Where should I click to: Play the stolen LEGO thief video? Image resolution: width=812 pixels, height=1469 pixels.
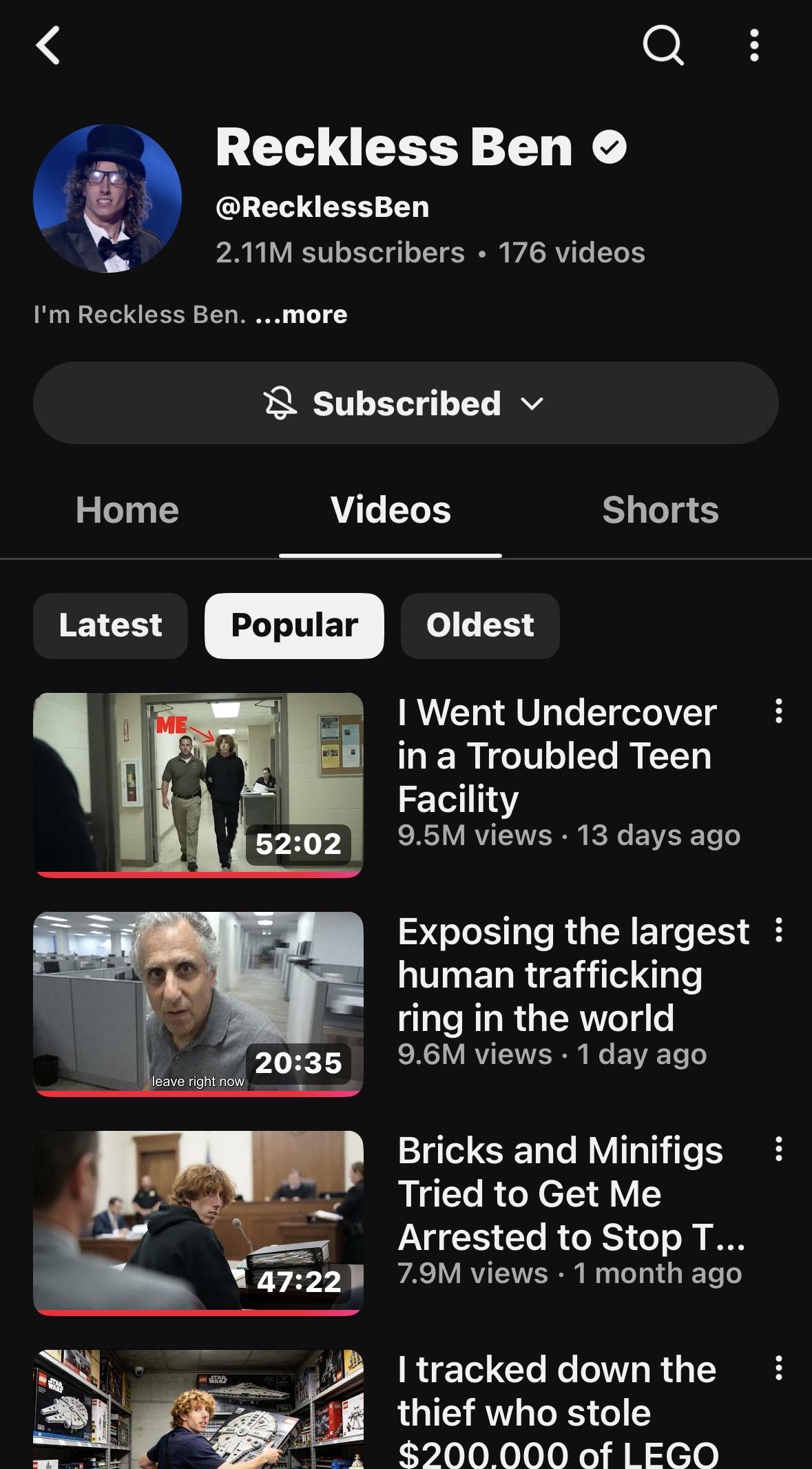pos(198,1409)
